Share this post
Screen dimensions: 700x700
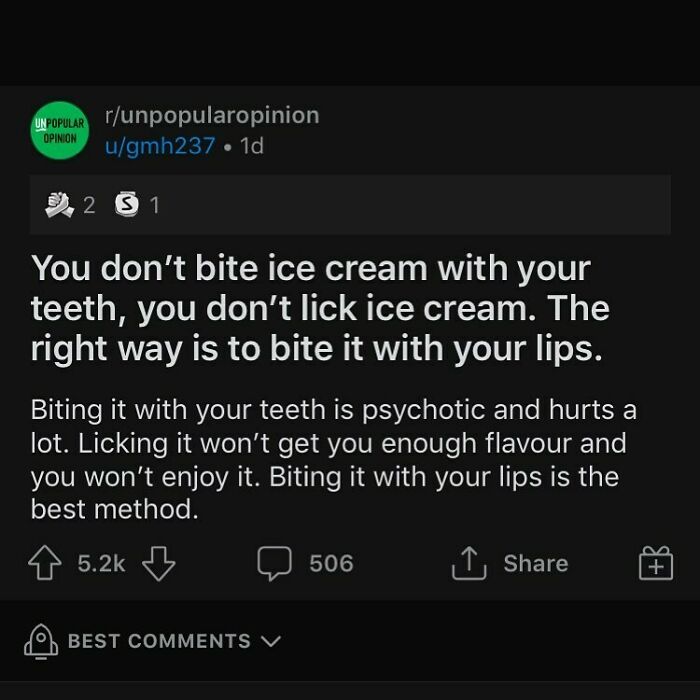(510, 564)
